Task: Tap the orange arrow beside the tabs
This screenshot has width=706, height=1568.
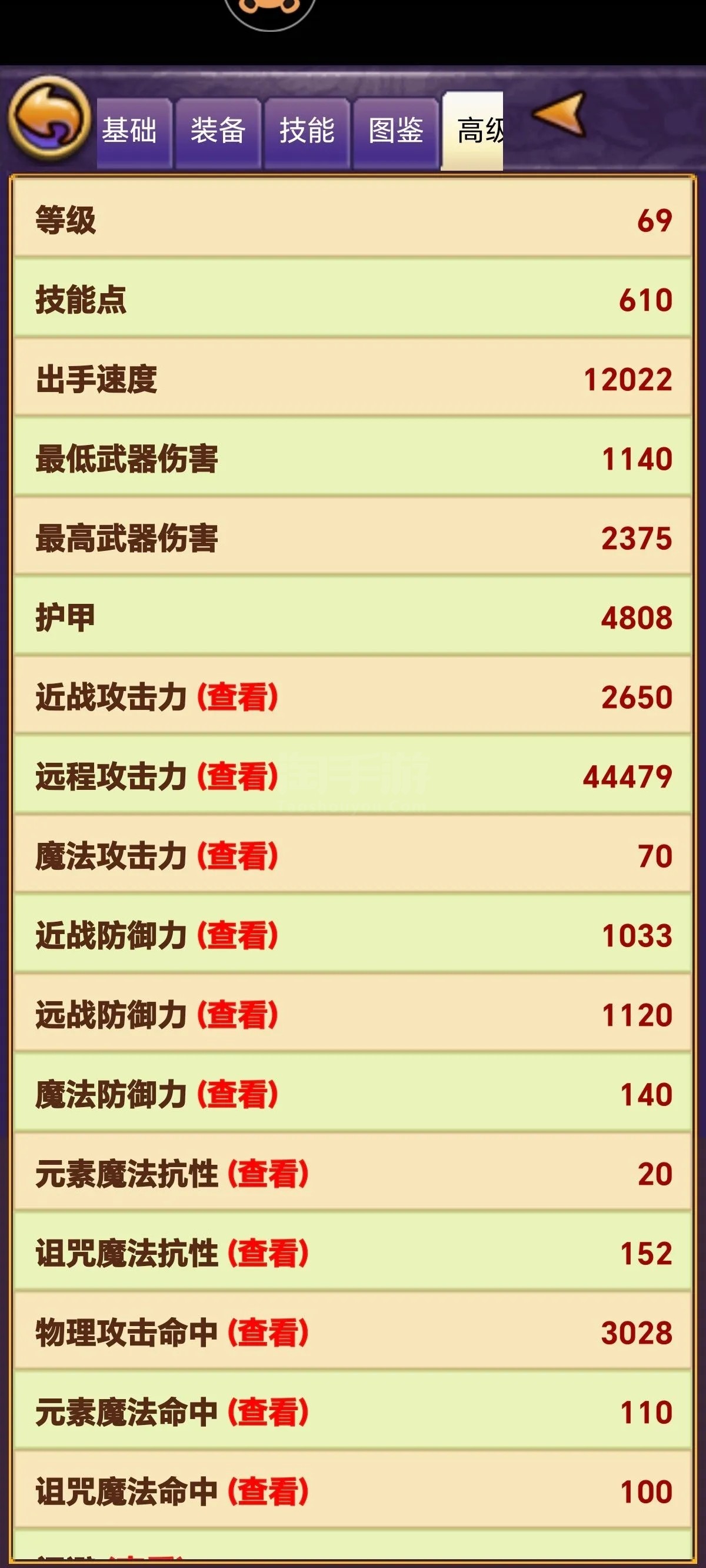Action: pos(559,114)
